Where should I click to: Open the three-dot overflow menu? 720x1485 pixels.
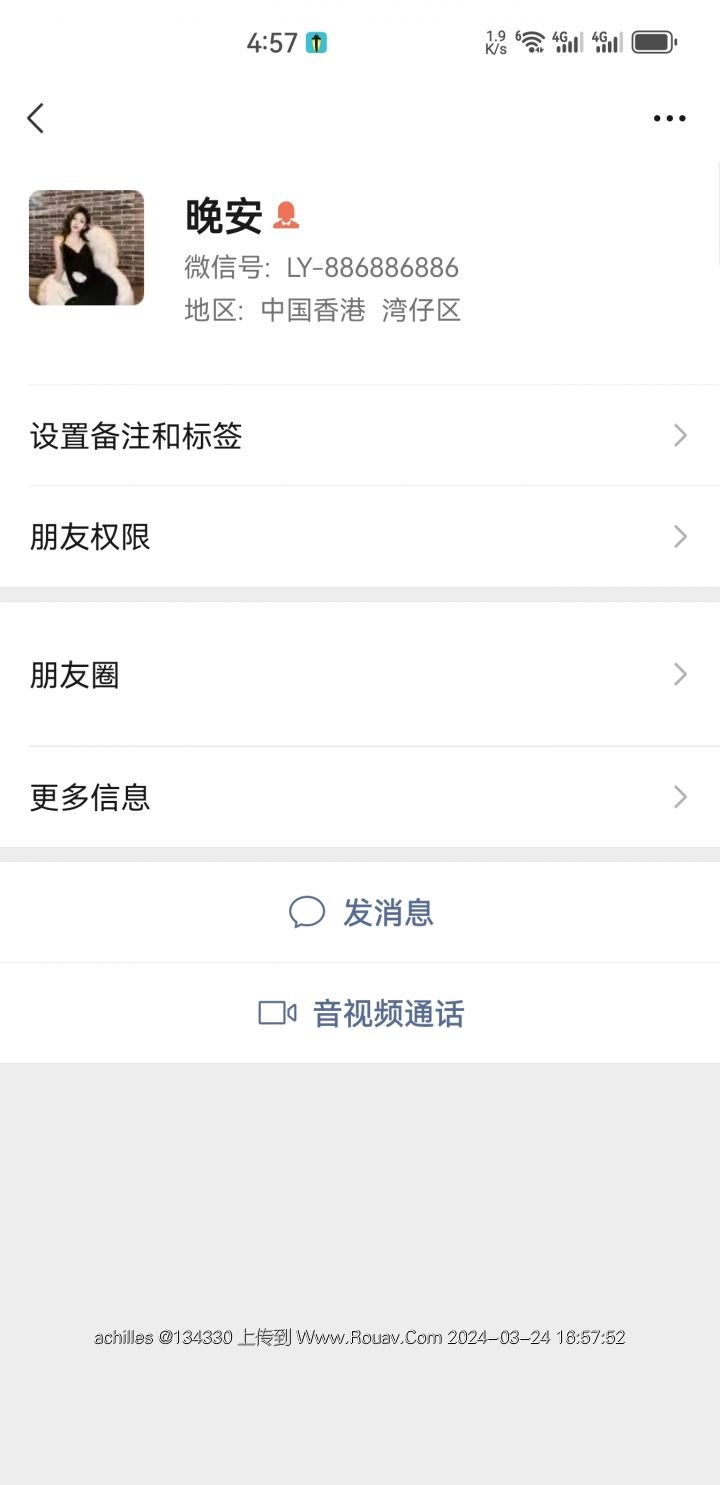pyautogui.click(x=669, y=118)
